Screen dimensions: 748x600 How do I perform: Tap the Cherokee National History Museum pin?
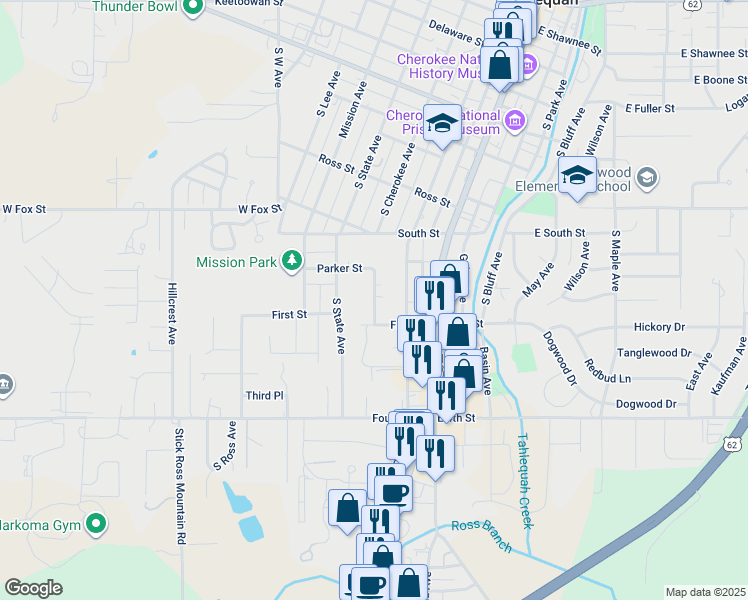[x=529, y=67]
